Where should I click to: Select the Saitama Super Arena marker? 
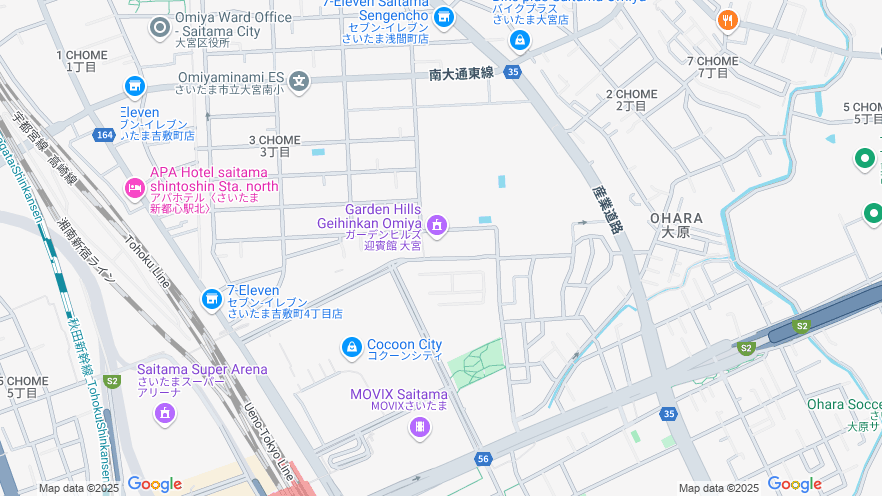point(165,411)
